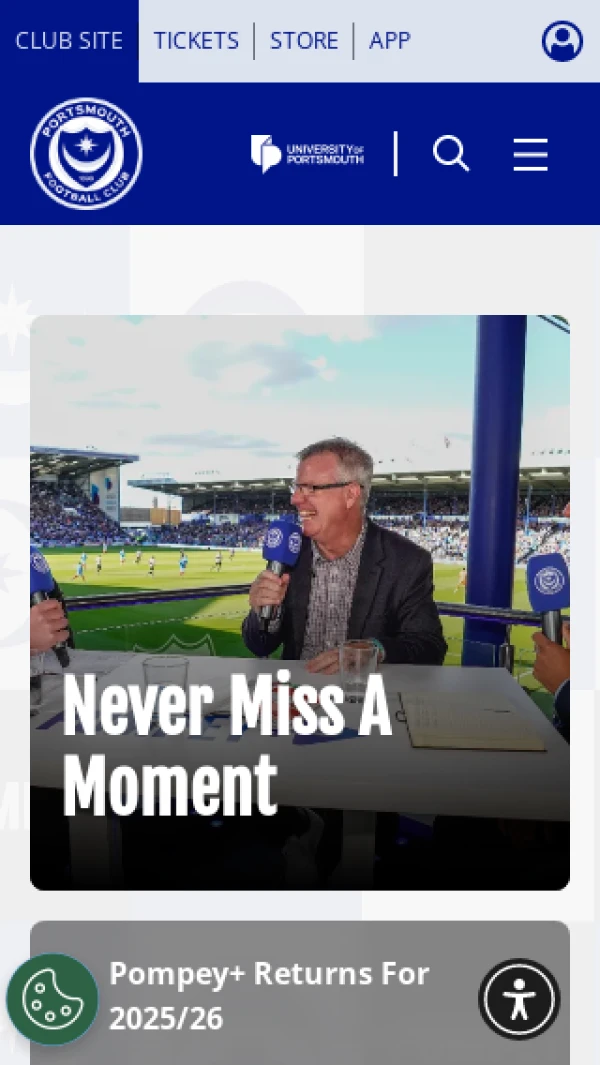Open the Never Miss A Moment card
This screenshot has height=1065, width=600.
(x=300, y=602)
